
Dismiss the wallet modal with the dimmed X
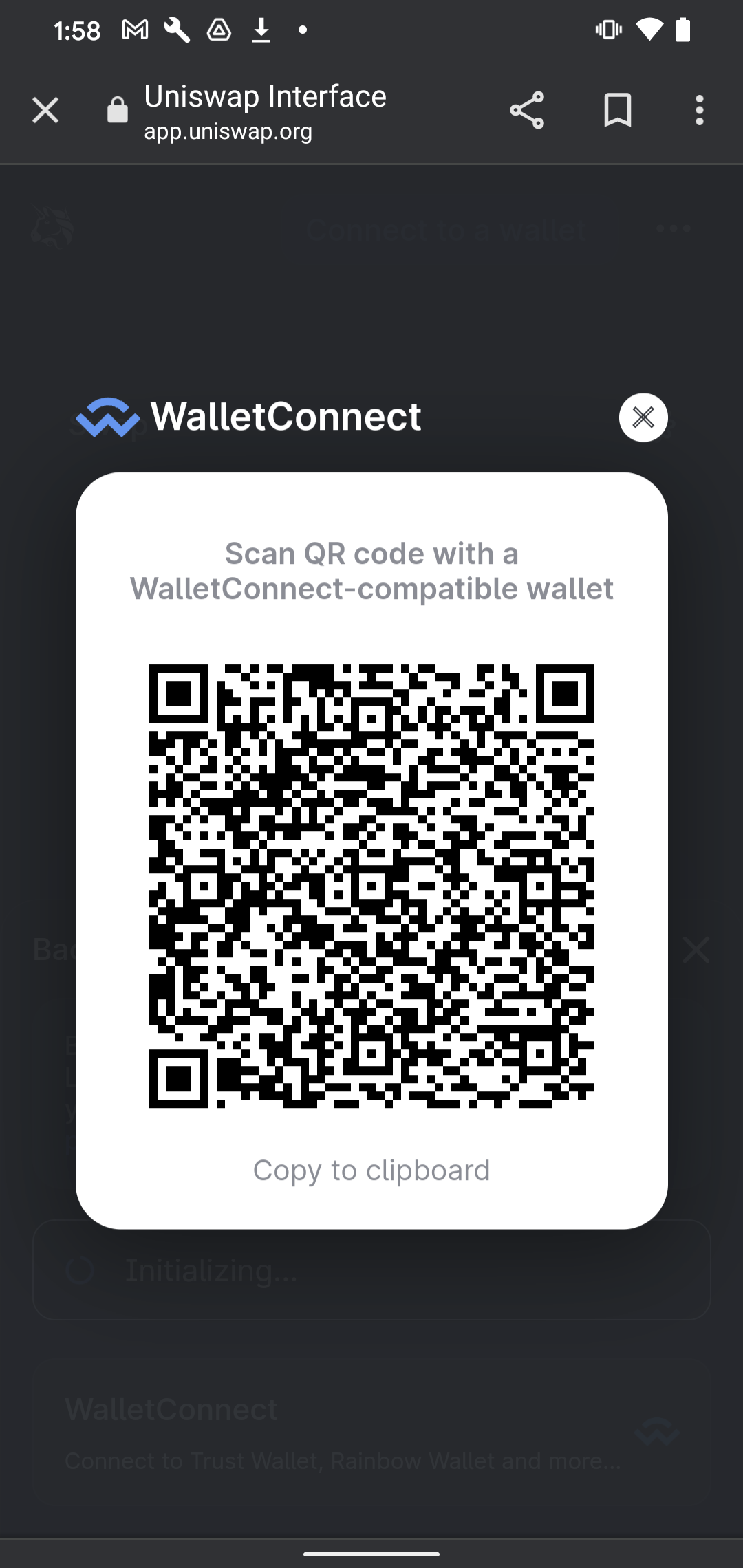(x=696, y=950)
